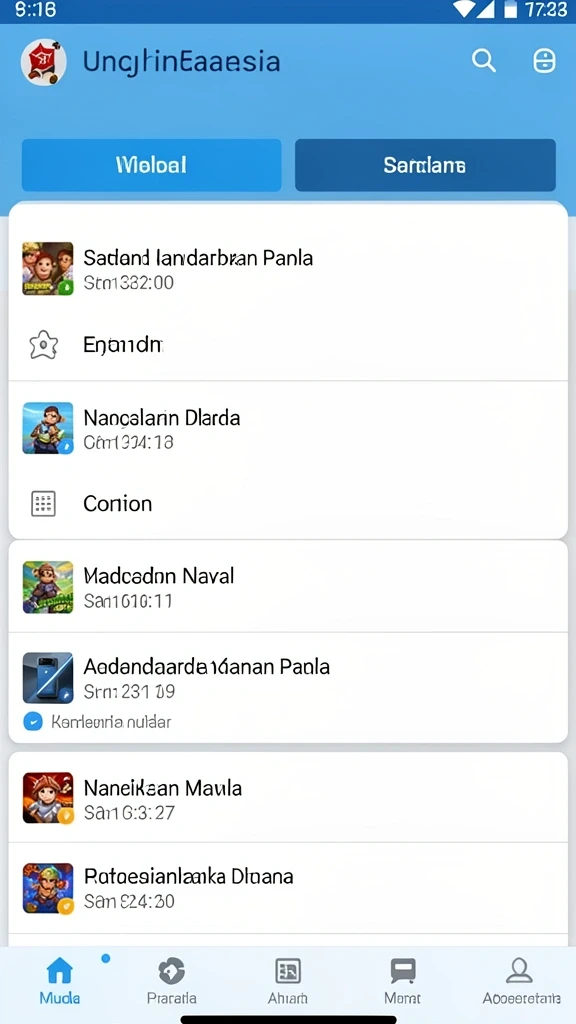Tap the profile avatar in the header
576x1024 pixels.
pyautogui.click(x=44, y=62)
